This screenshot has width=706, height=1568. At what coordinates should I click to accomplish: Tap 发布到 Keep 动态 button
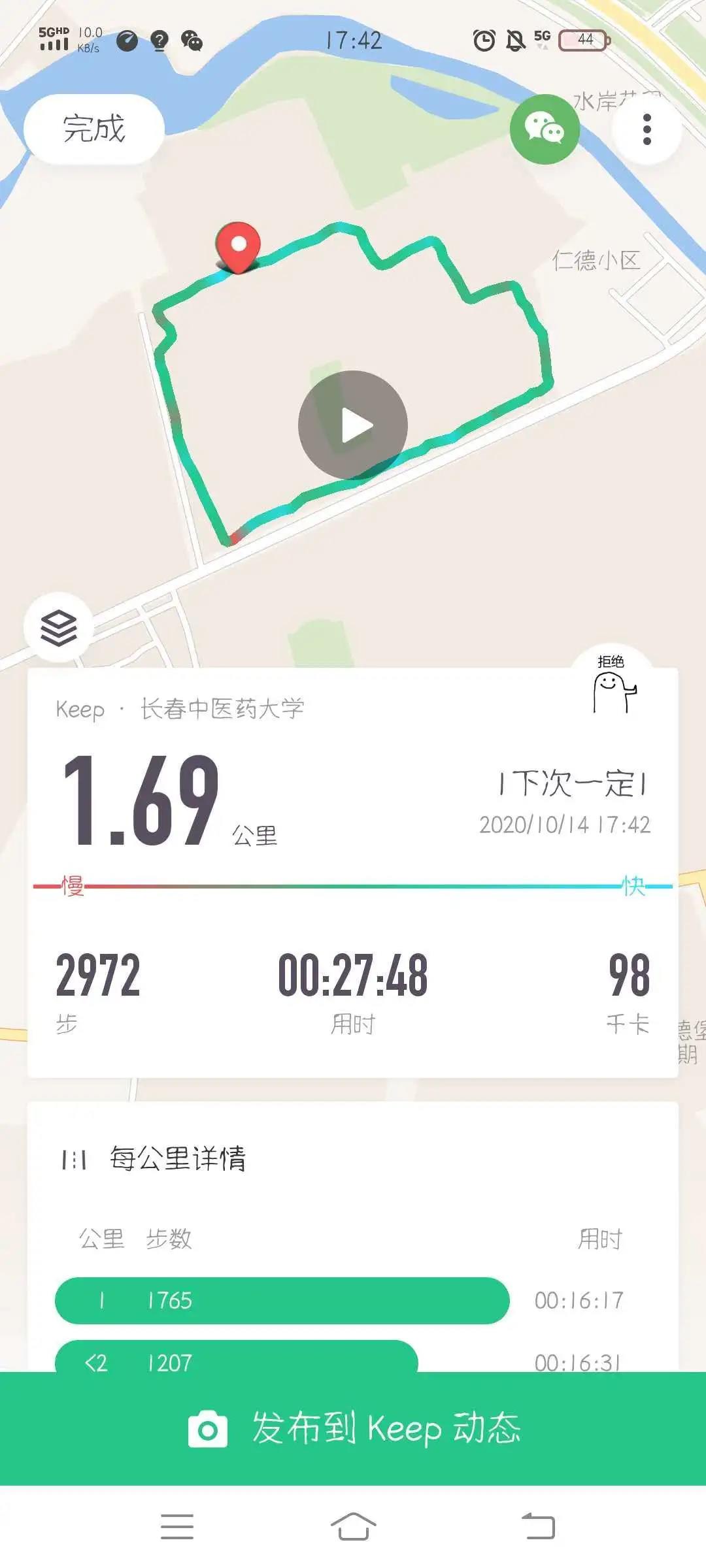353,1428
